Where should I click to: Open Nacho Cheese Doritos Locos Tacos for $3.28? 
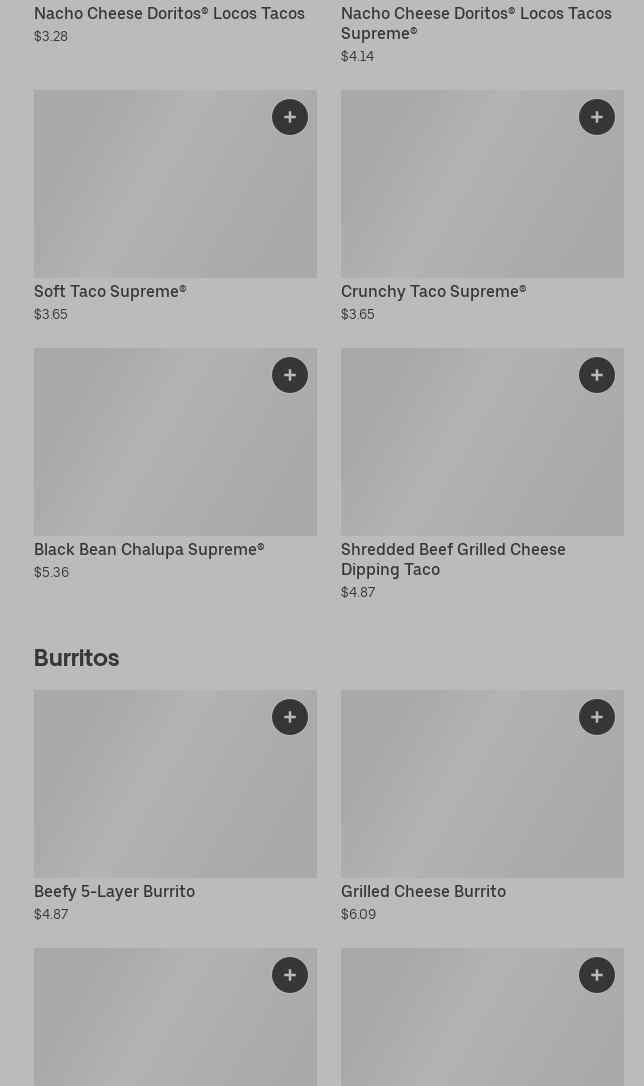coord(169,14)
